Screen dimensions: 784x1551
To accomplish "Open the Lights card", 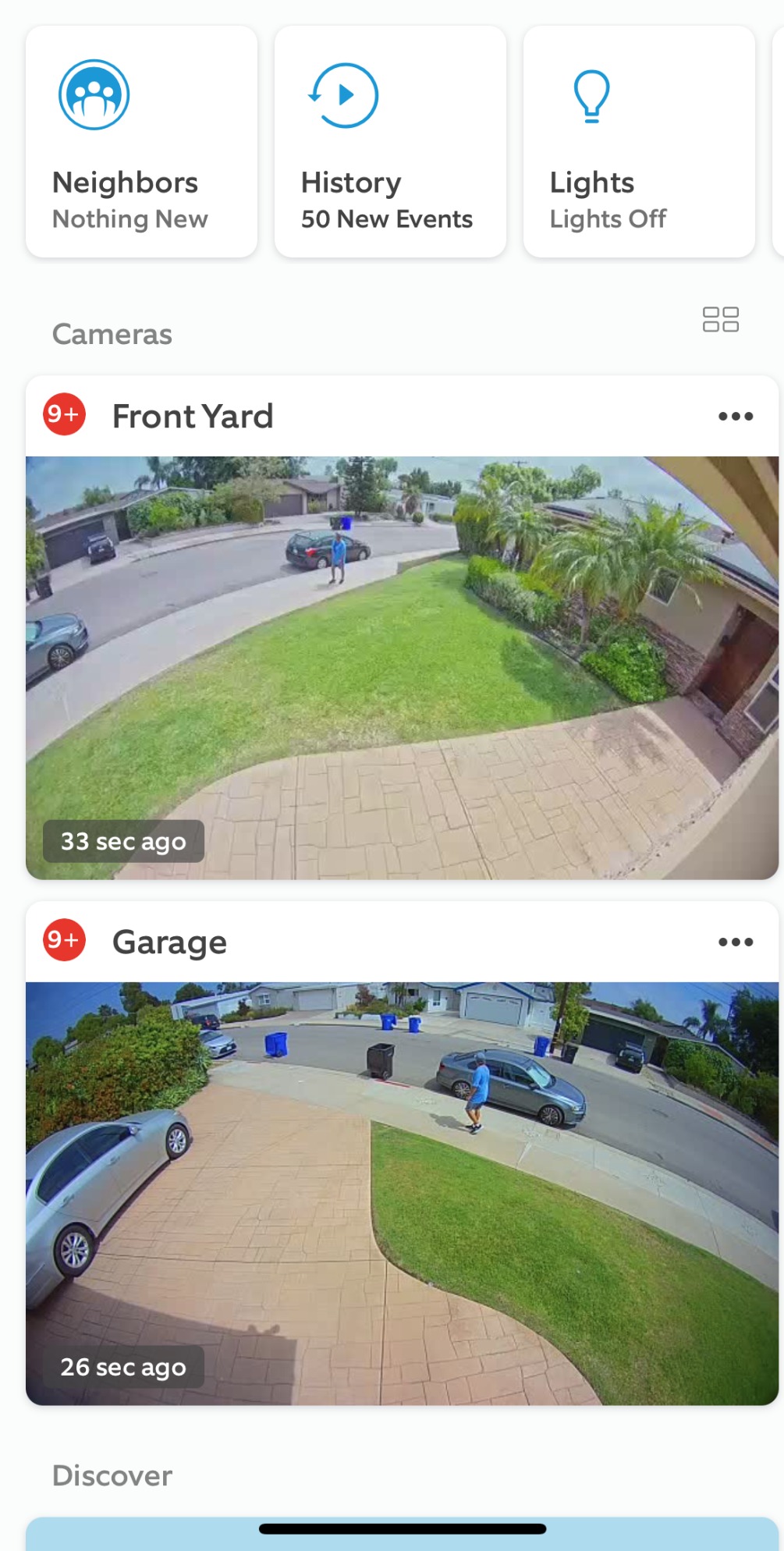I will pos(639,142).
